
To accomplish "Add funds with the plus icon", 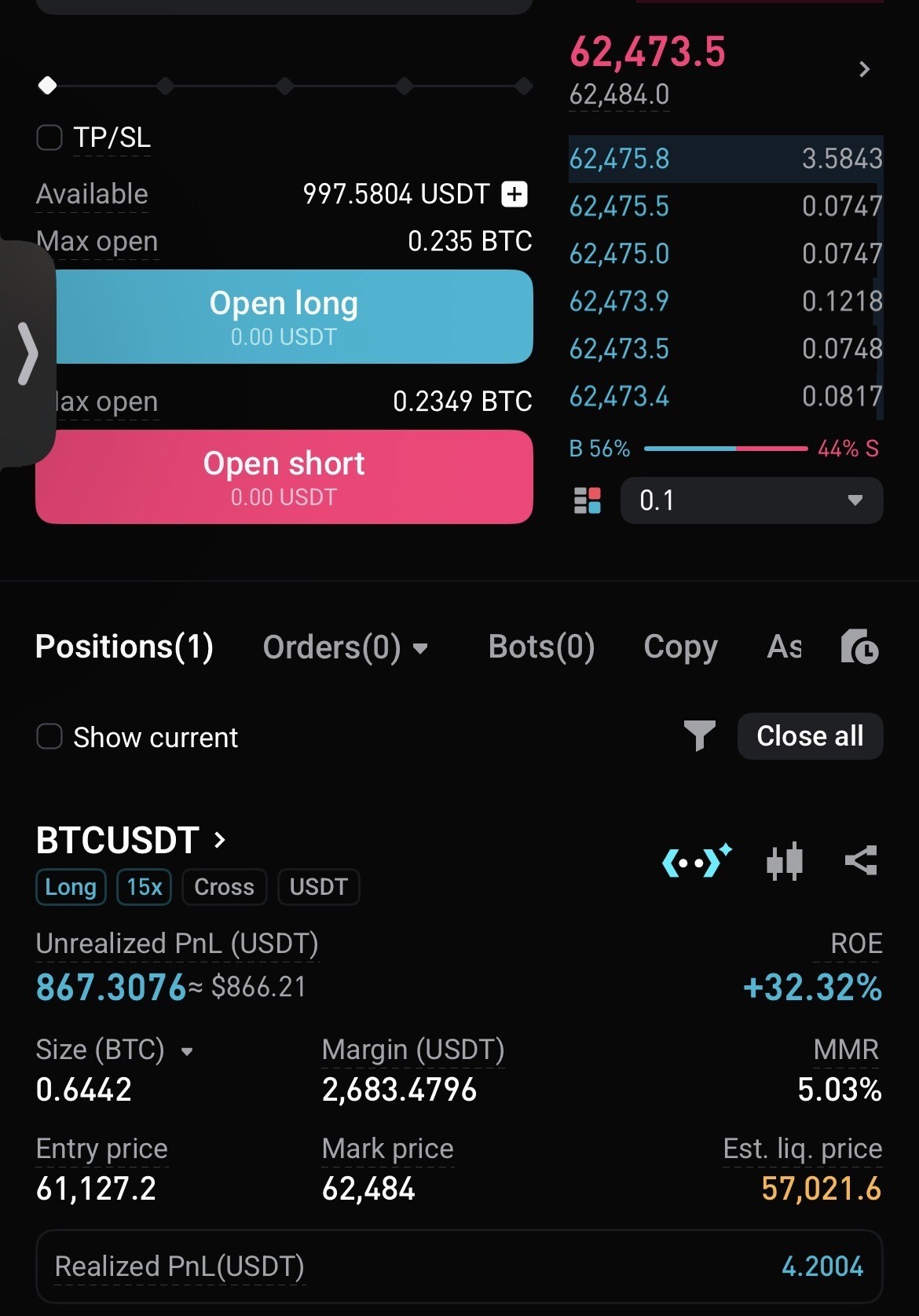I will click(514, 193).
